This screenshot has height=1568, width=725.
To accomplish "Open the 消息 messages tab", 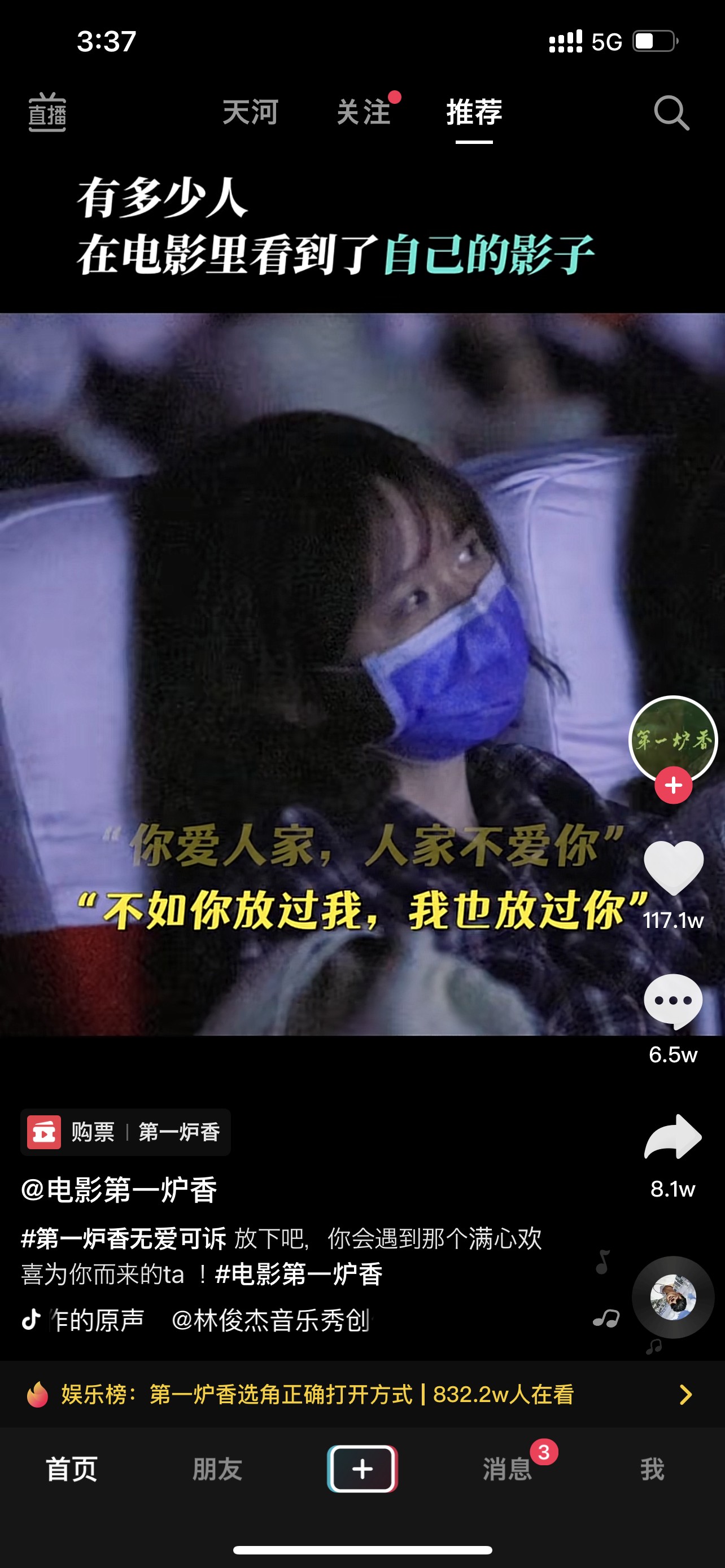I will coord(508,1469).
